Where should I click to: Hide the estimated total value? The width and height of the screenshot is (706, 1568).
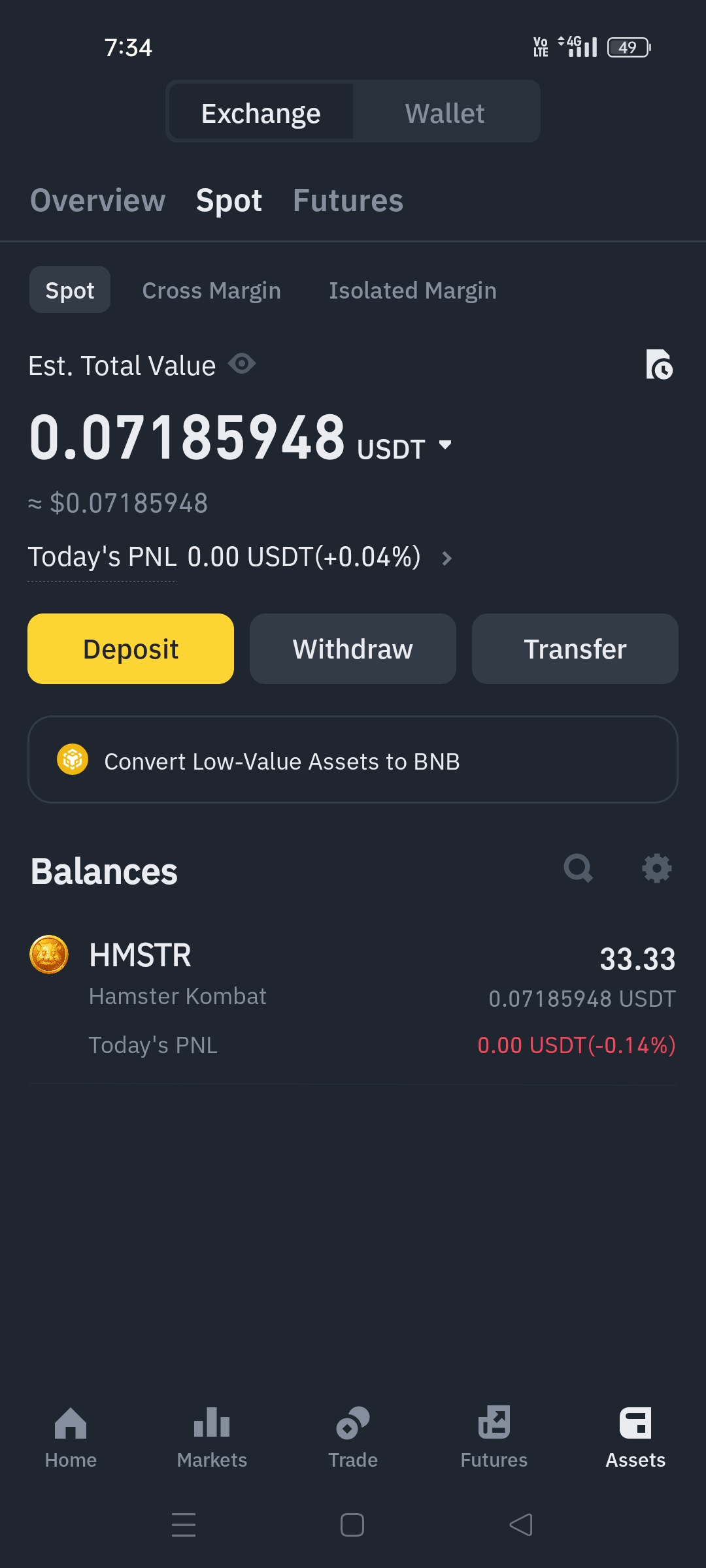[242, 364]
